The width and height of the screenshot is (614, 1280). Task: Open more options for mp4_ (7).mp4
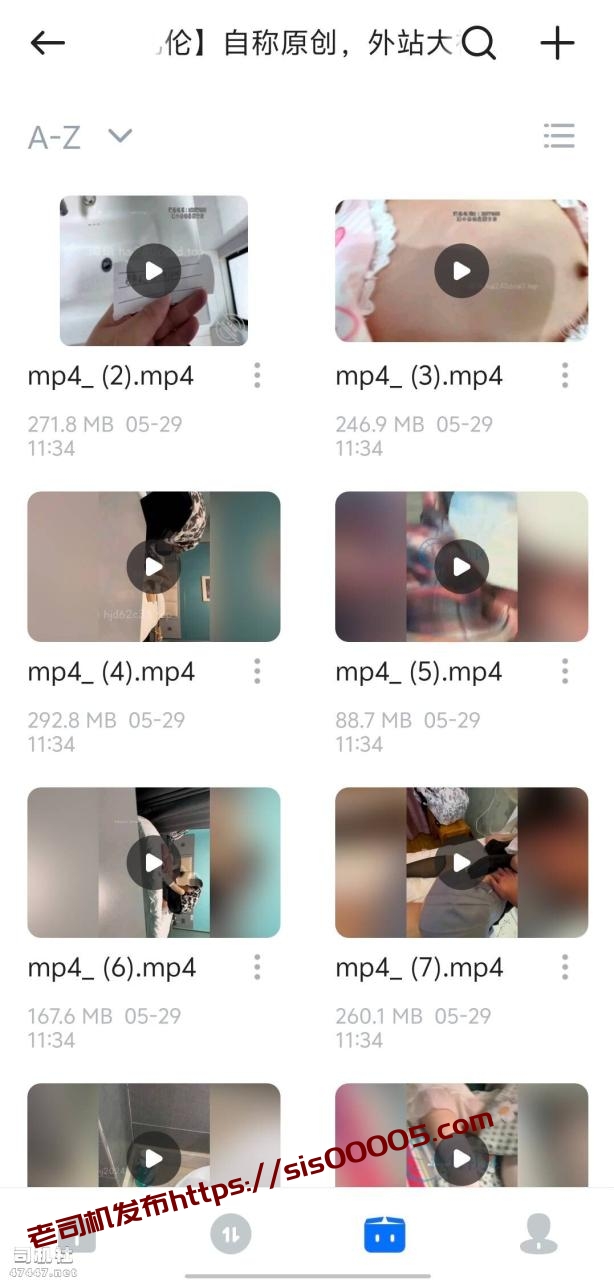click(x=565, y=967)
